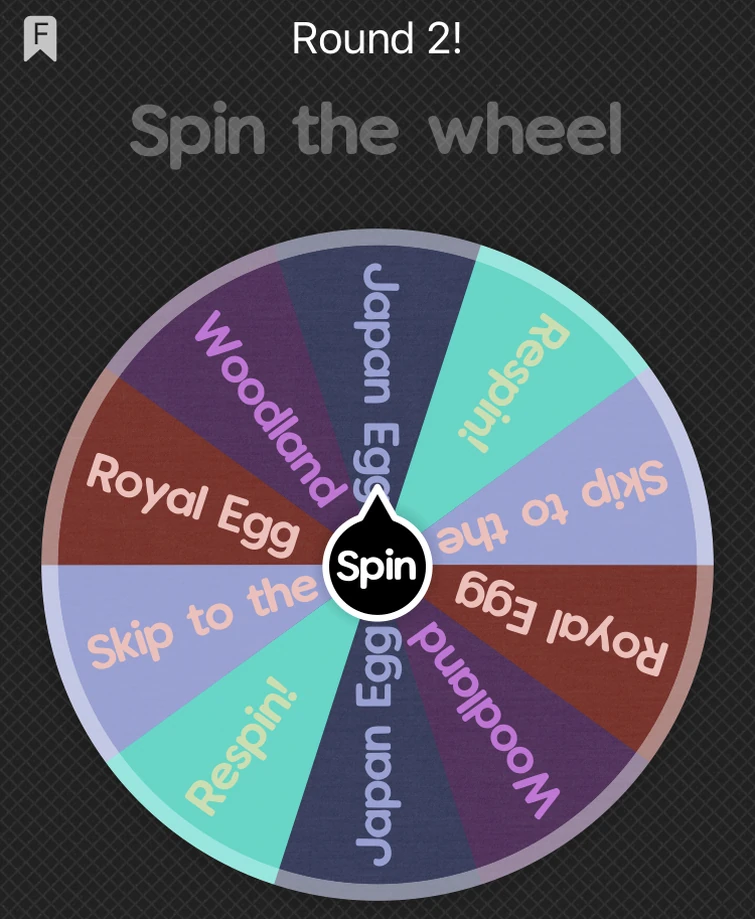Click the F bookmark icon top left
Viewport: 755px width, 919px height.
(39, 38)
